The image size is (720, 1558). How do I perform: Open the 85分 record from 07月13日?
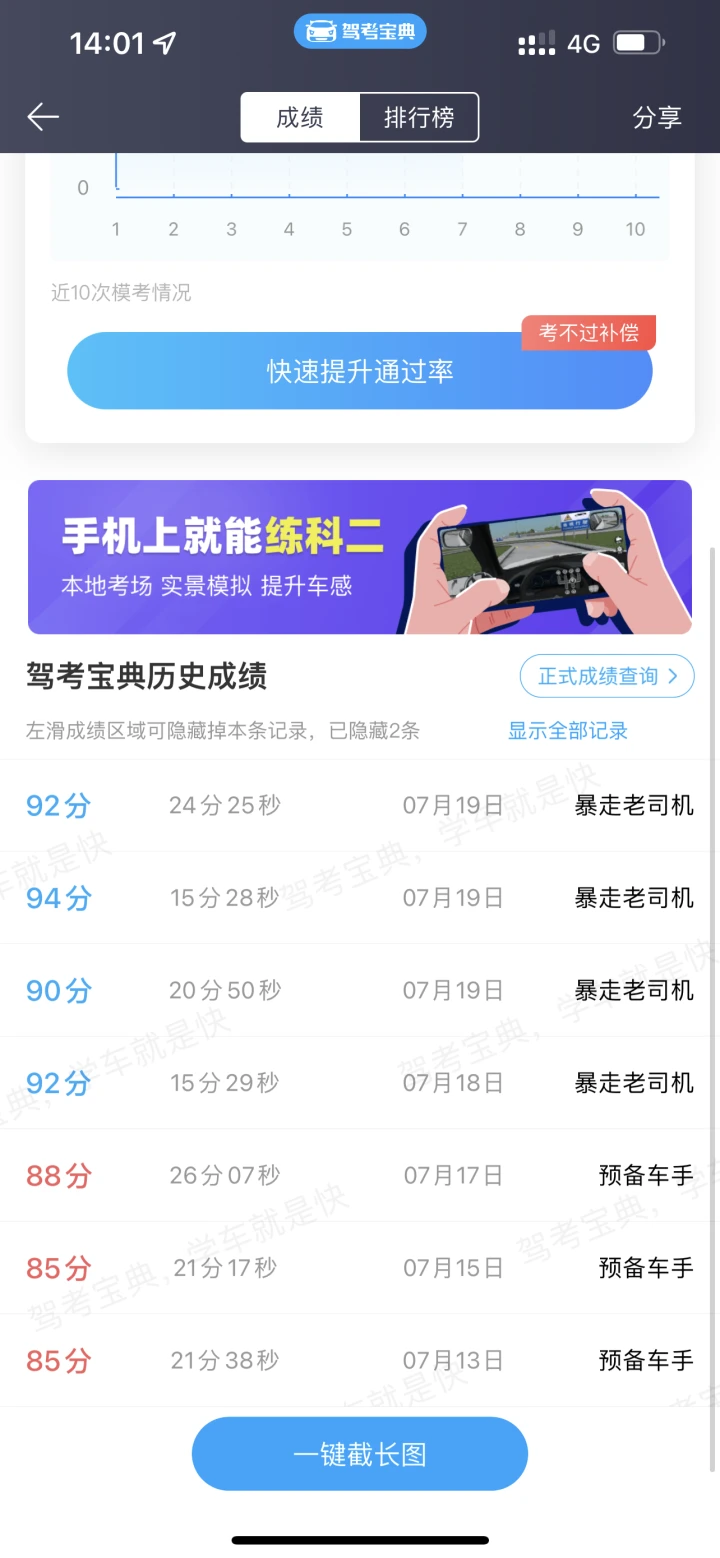point(360,1360)
